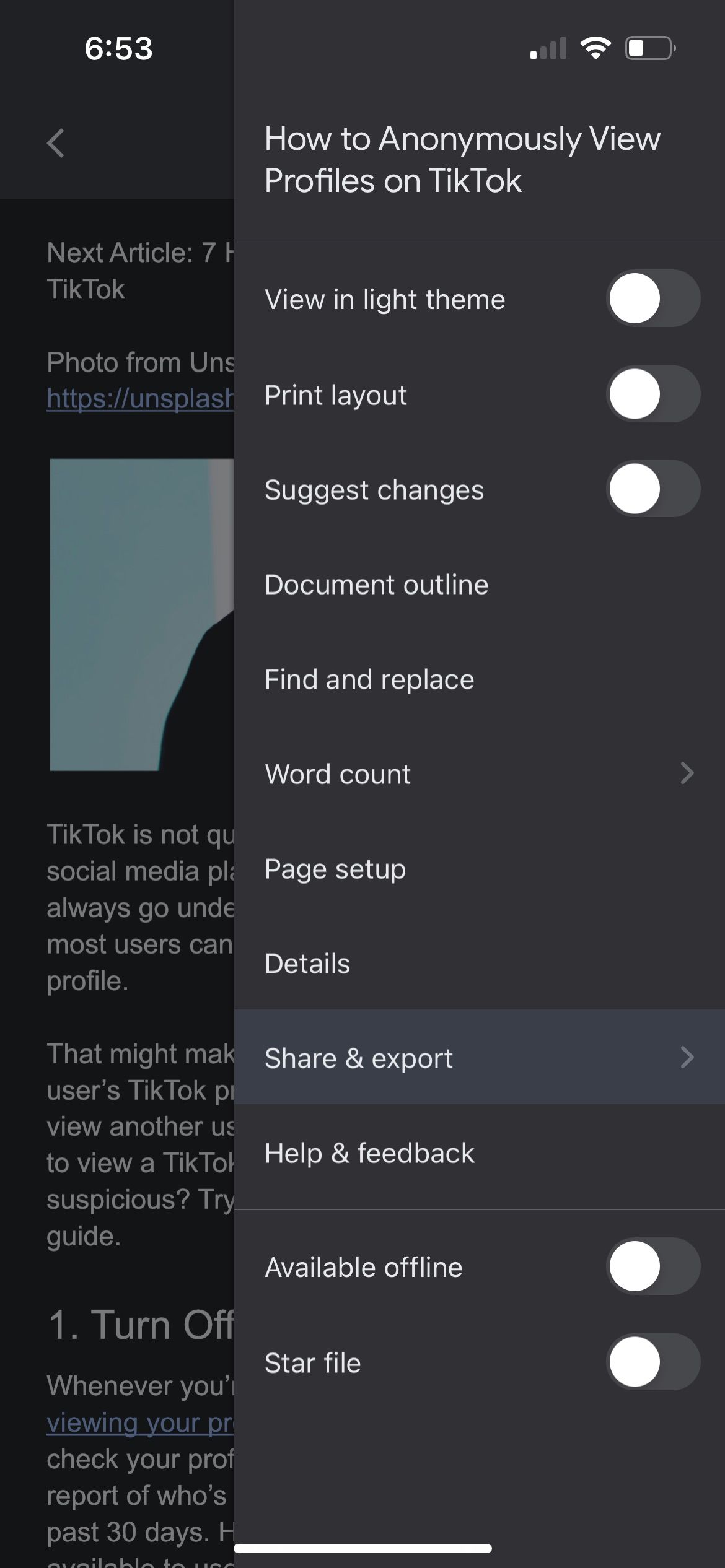The image size is (725, 1568).
Task: Select Document outline from the menu
Action: (x=376, y=583)
